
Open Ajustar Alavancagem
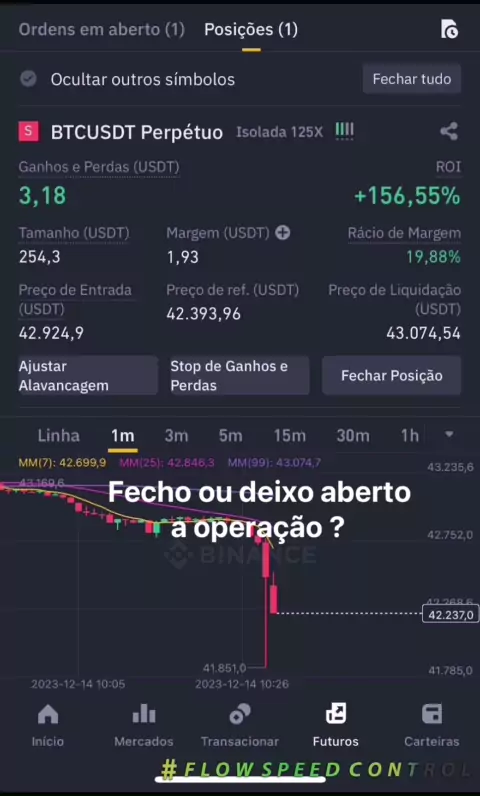point(88,376)
